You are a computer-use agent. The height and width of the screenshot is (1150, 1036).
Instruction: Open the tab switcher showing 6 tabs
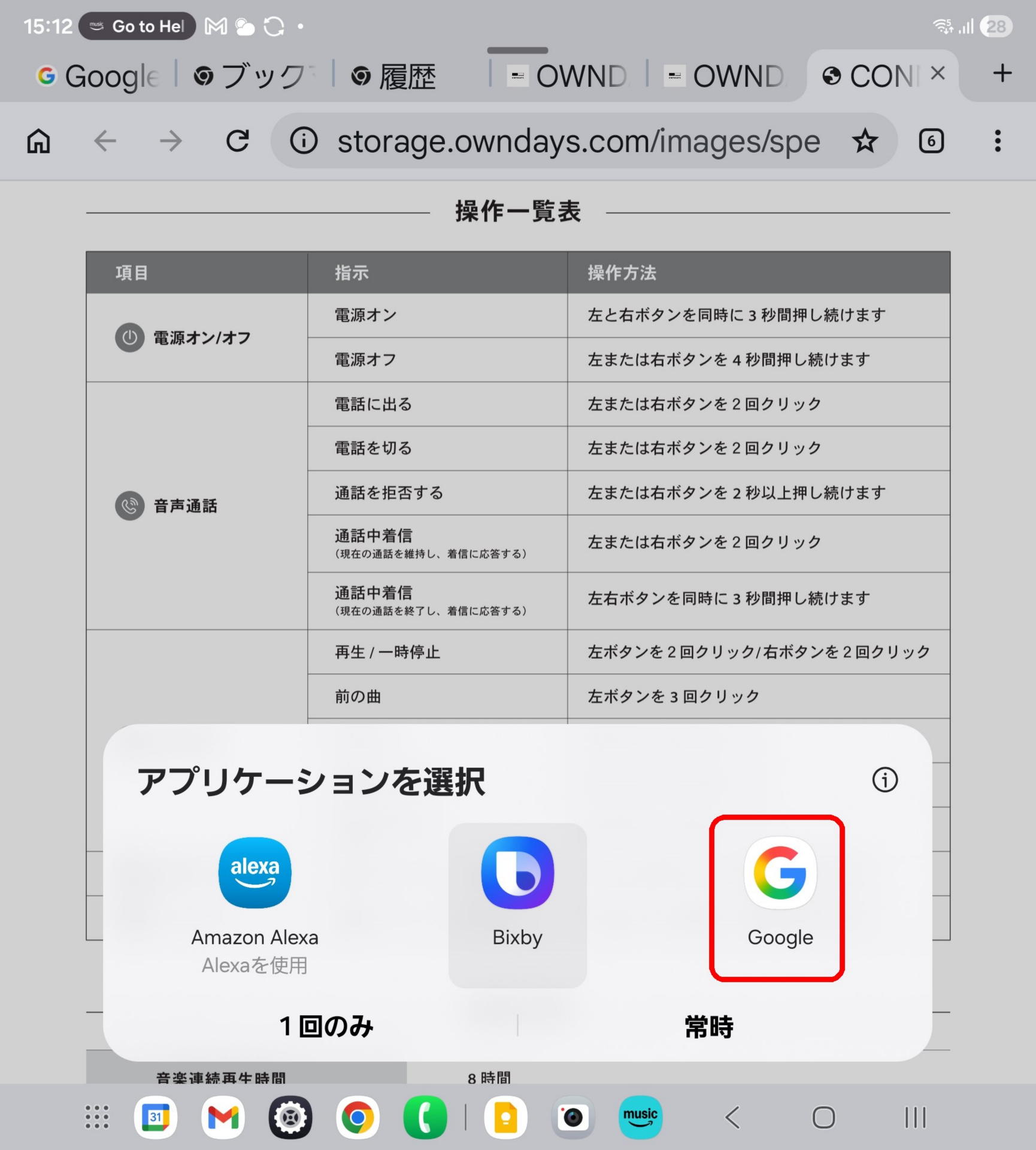931,141
